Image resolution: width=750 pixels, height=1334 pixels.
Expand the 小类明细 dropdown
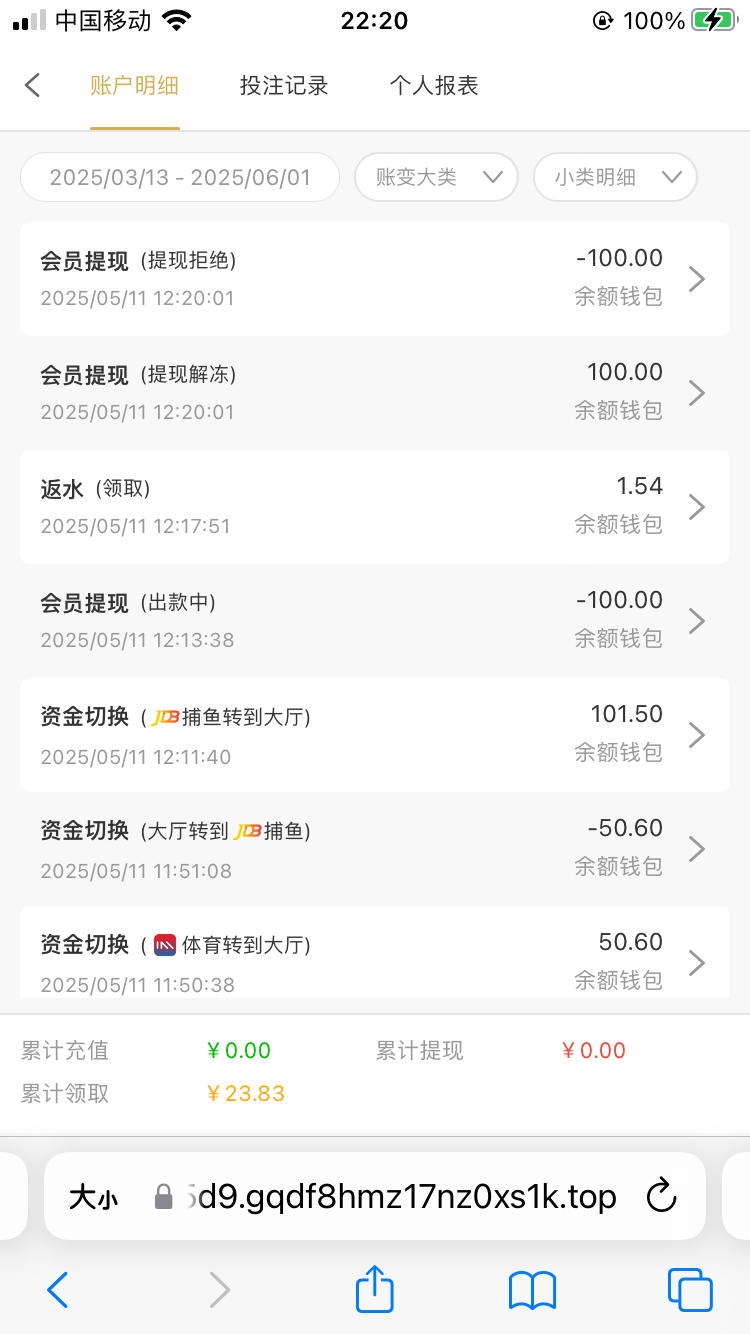tap(615, 178)
